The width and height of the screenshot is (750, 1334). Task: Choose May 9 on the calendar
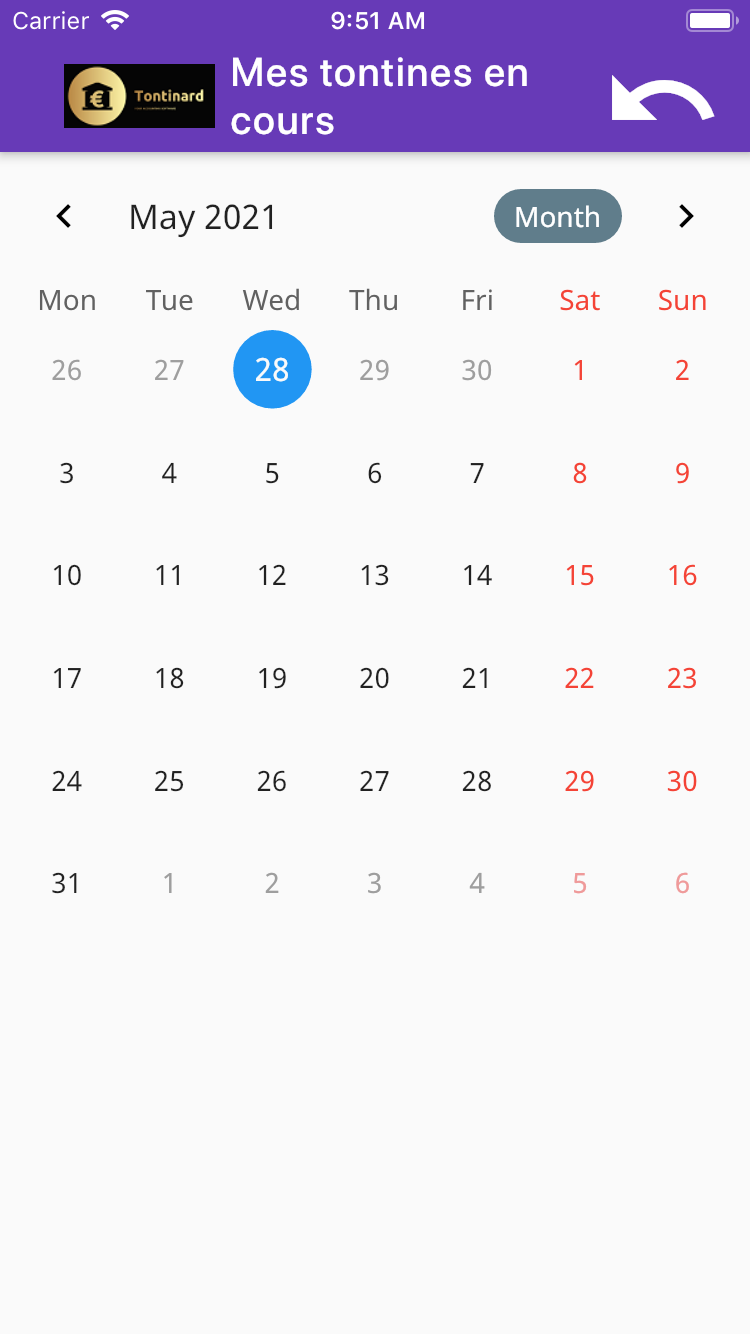(682, 473)
